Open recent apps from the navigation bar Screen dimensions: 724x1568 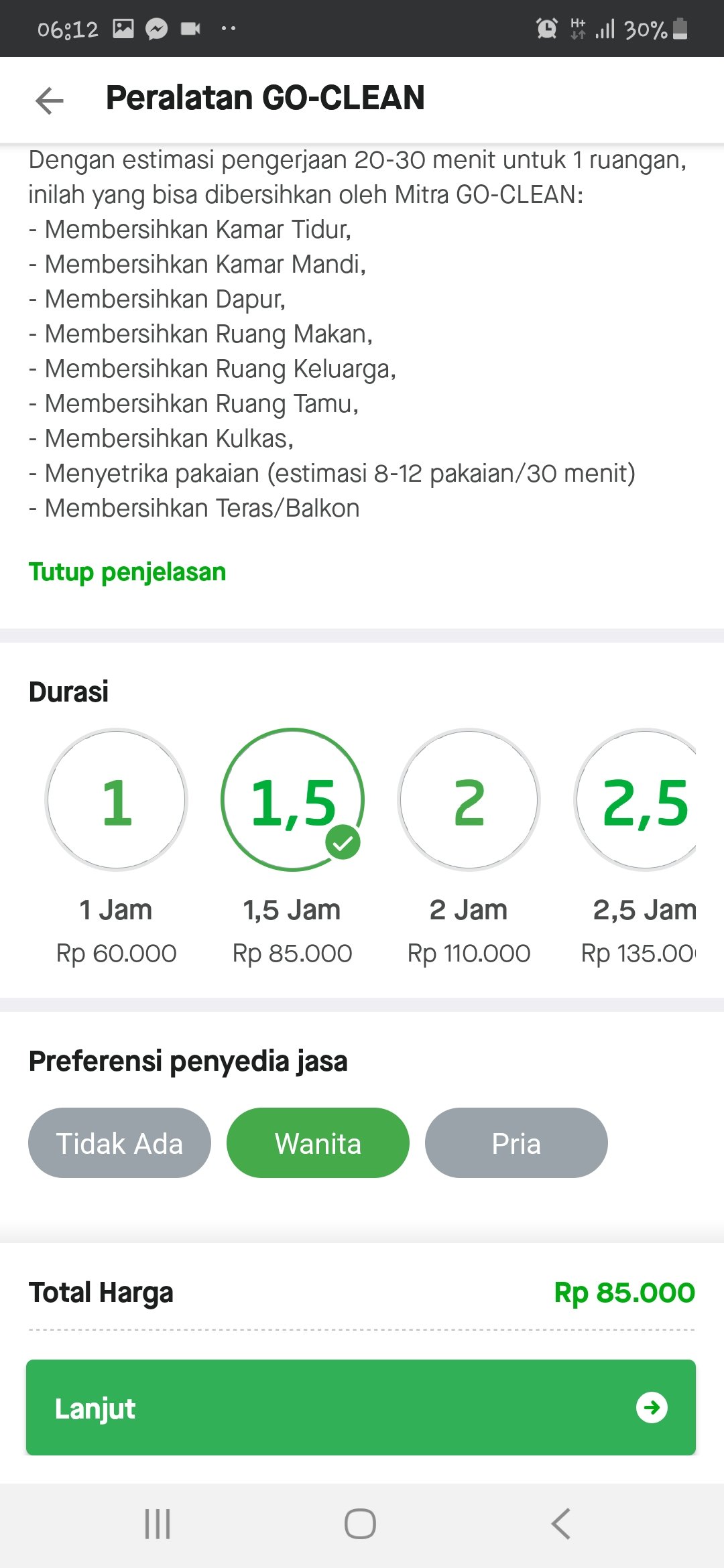coord(158,1524)
